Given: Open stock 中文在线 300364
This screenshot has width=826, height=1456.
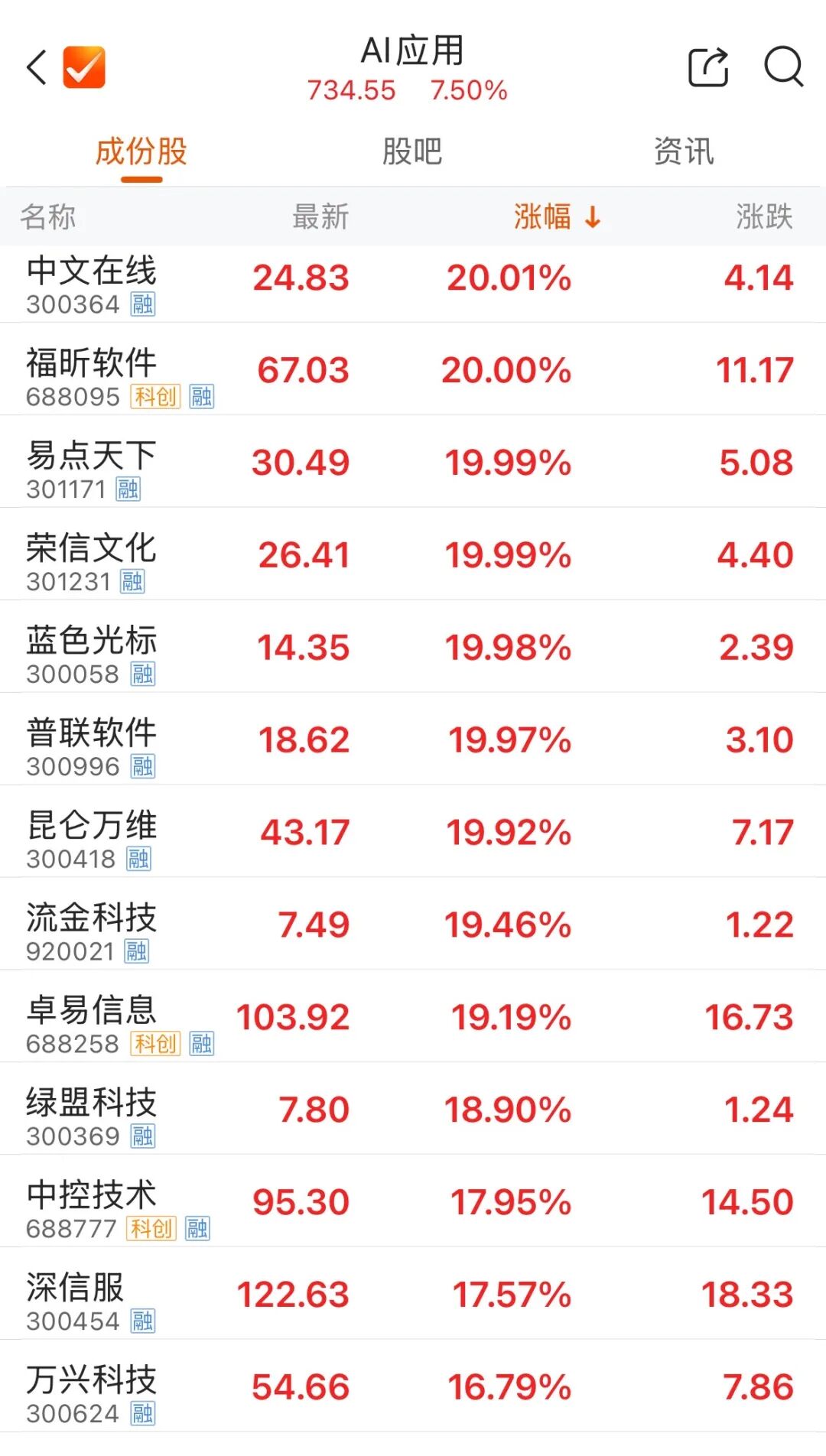Looking at the screenshot, I should [413, 284].
